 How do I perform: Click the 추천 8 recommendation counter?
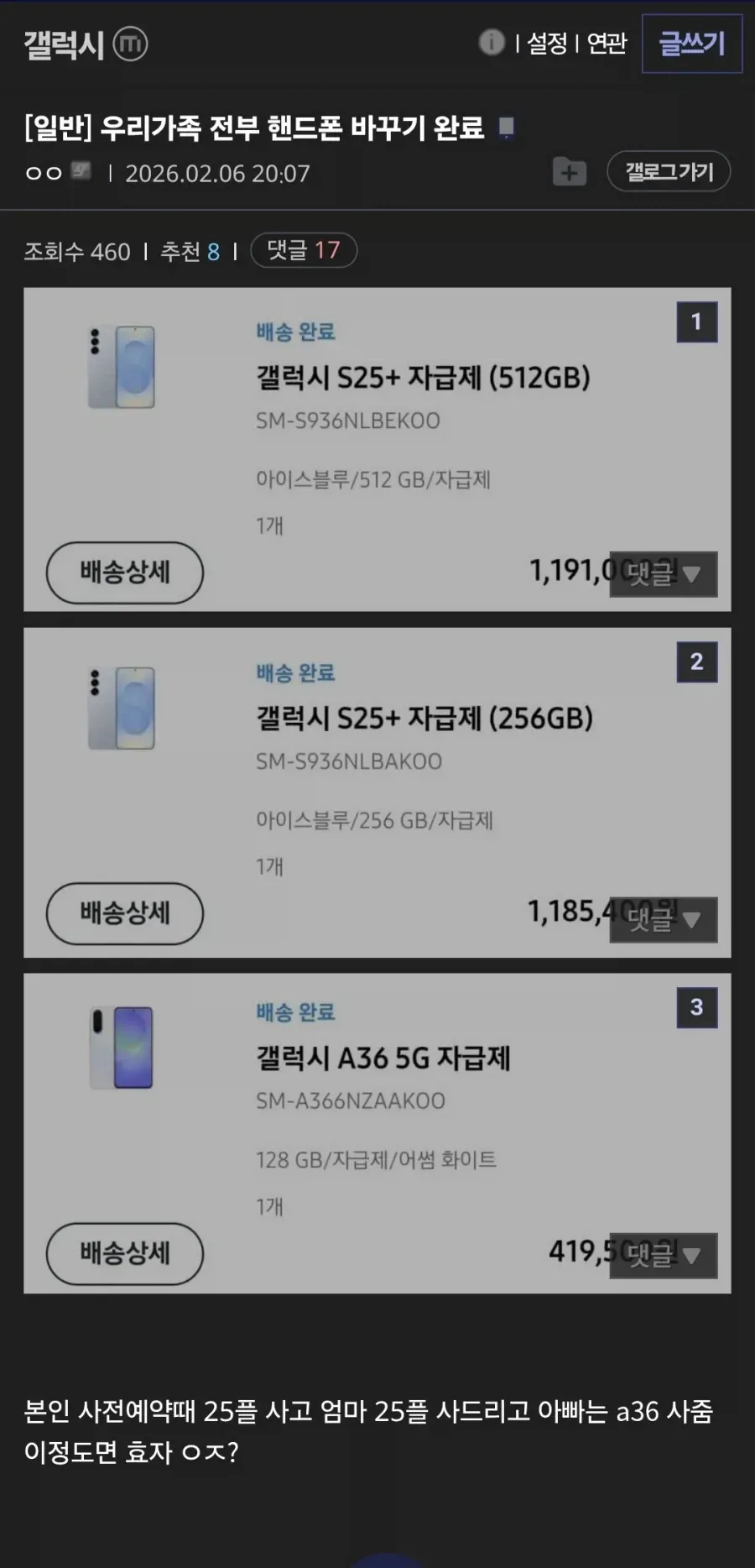(x=190, y=252)
